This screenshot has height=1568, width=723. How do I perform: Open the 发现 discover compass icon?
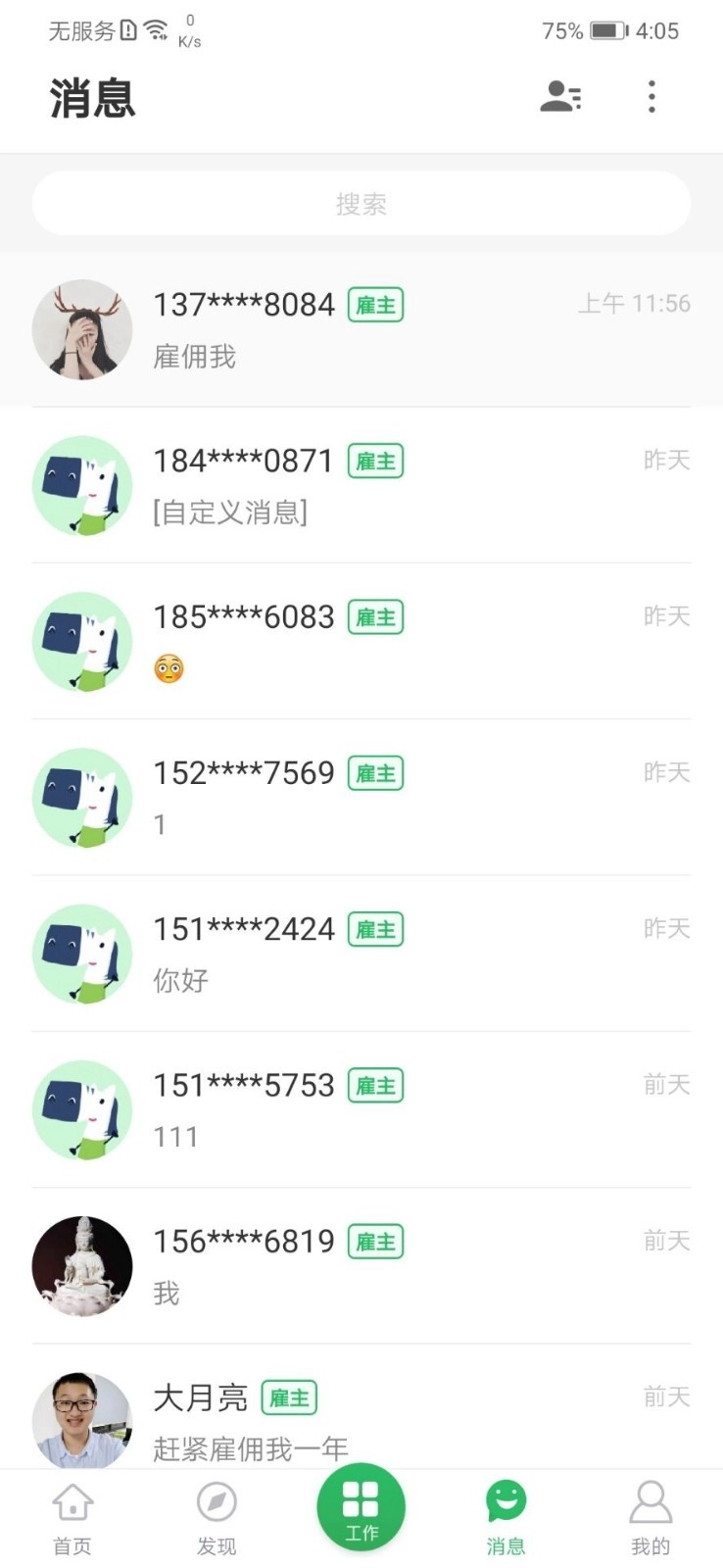[215, 1501]
